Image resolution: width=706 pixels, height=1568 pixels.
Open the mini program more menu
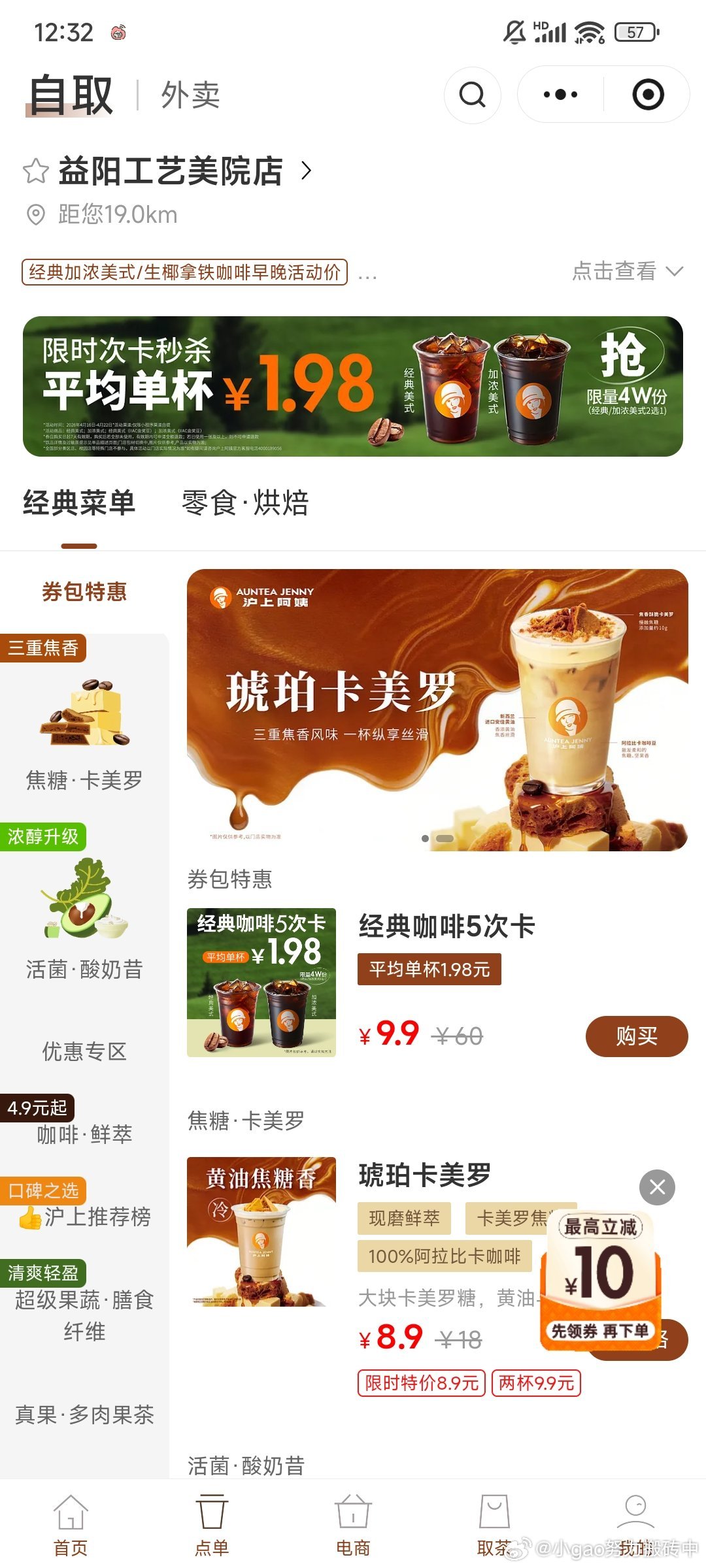560,95
